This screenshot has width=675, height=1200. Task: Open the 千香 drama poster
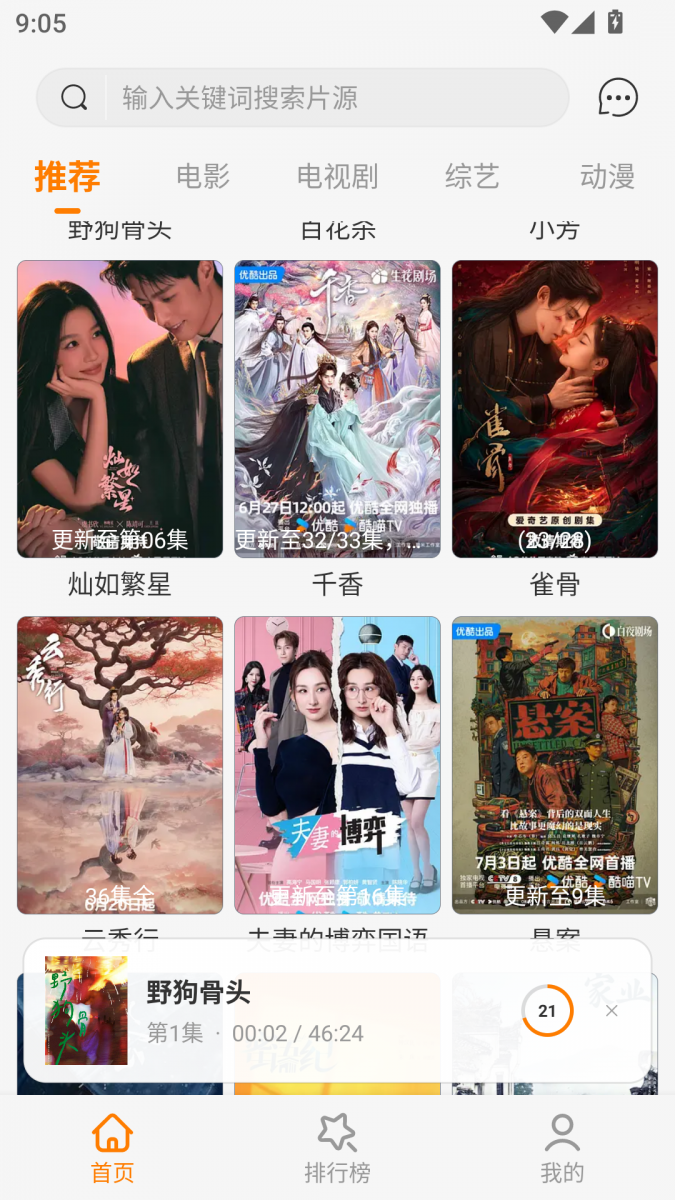337,409
